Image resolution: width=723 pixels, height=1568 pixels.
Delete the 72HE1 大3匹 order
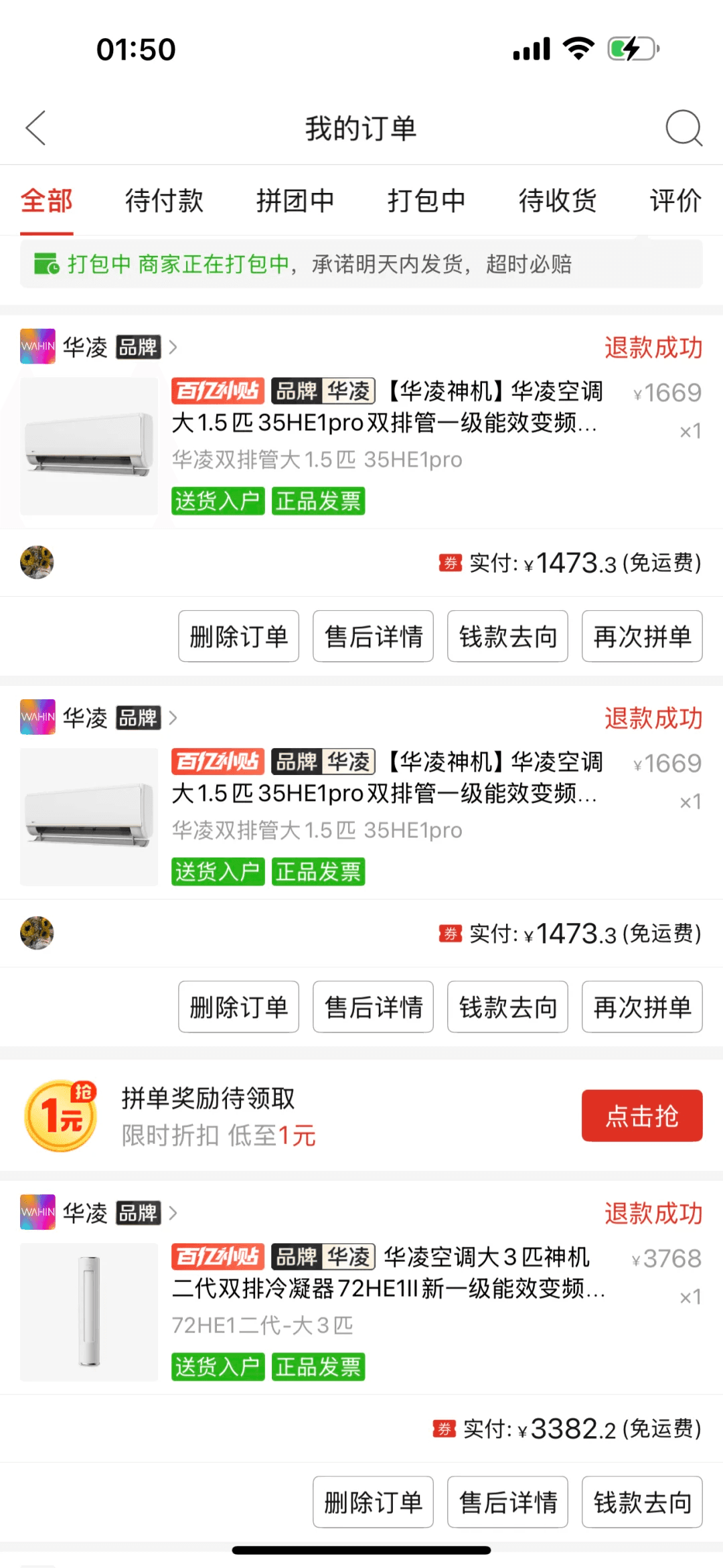(x=373, y=1502)
